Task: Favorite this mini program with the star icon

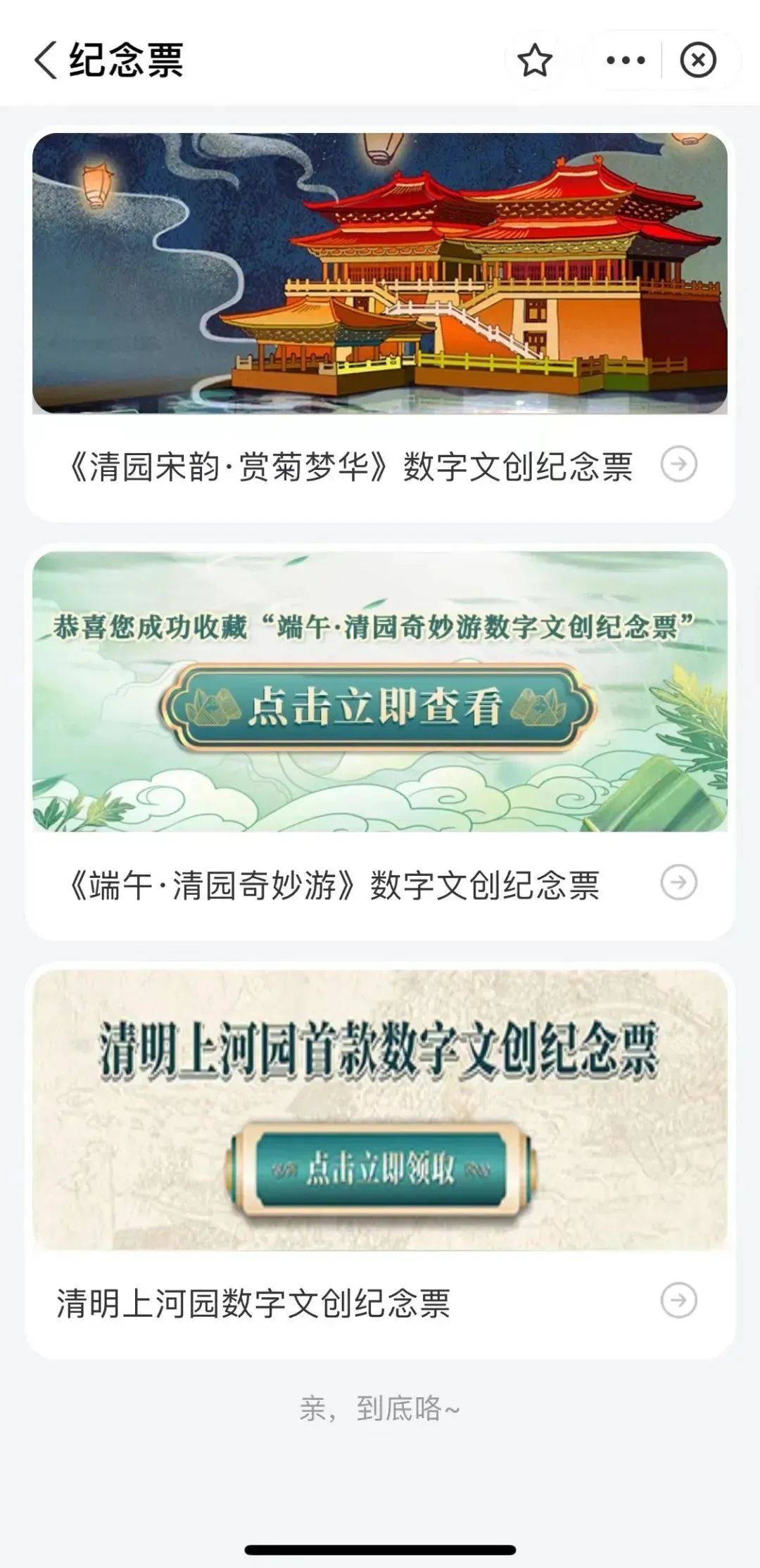Action: point(535,60)
